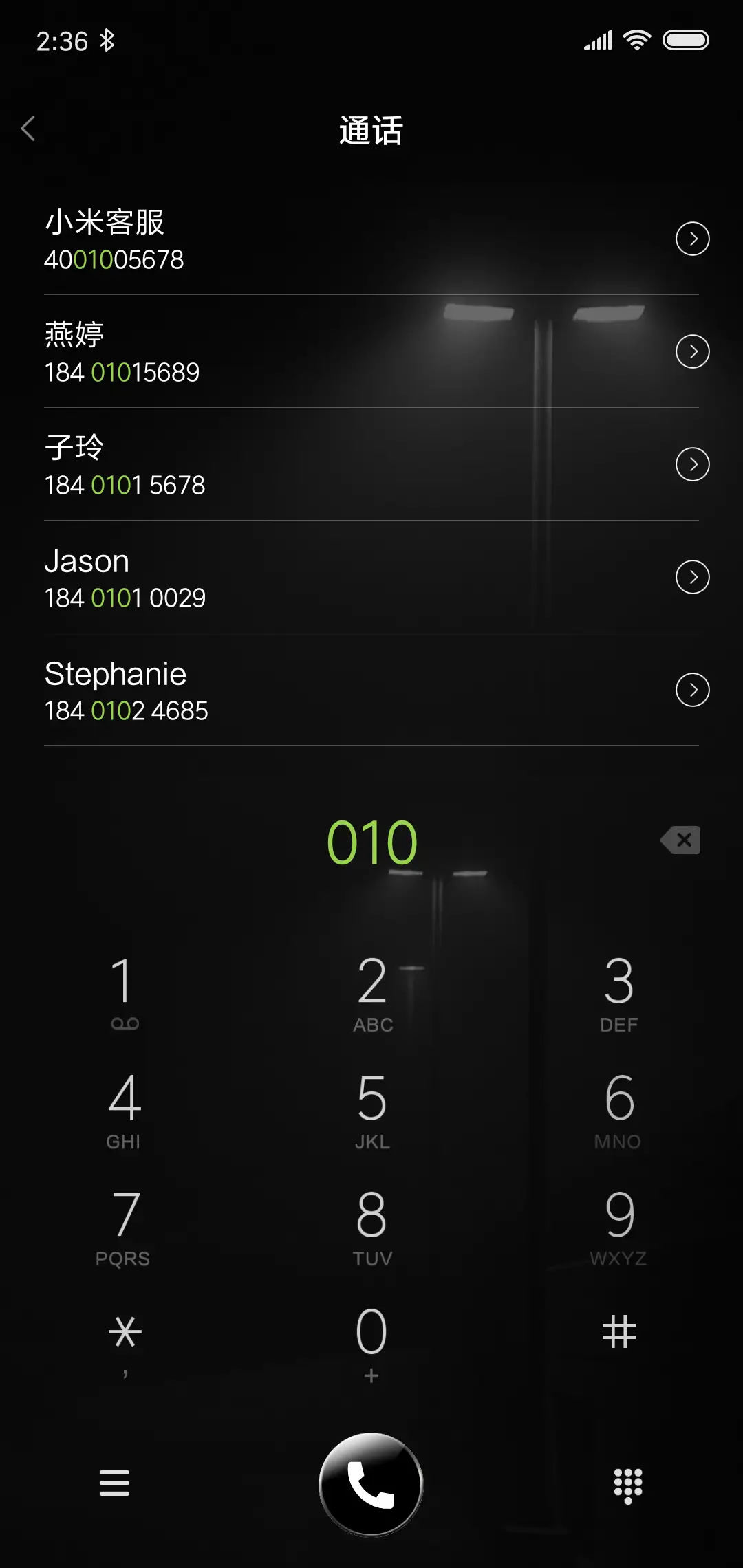Select Jason's number 184 0101 0029
This screenshot has height=1568, width=743.
point(125,598)
